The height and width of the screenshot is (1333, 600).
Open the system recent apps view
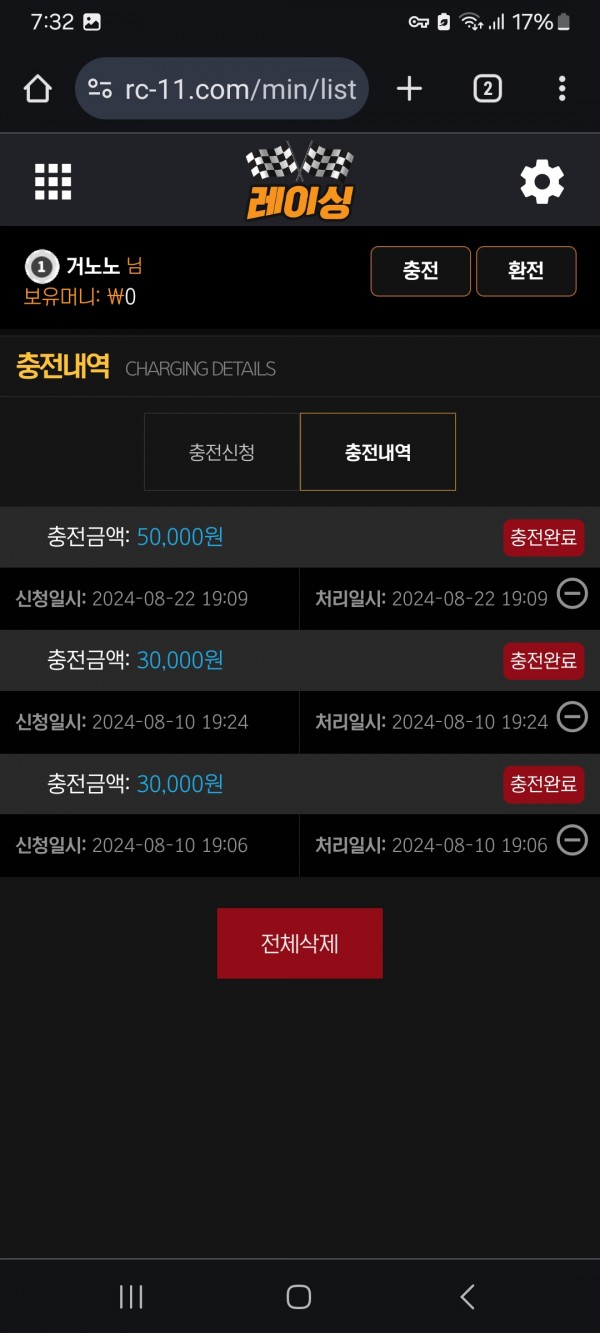pyautogui.click(x=131, y=1297)
